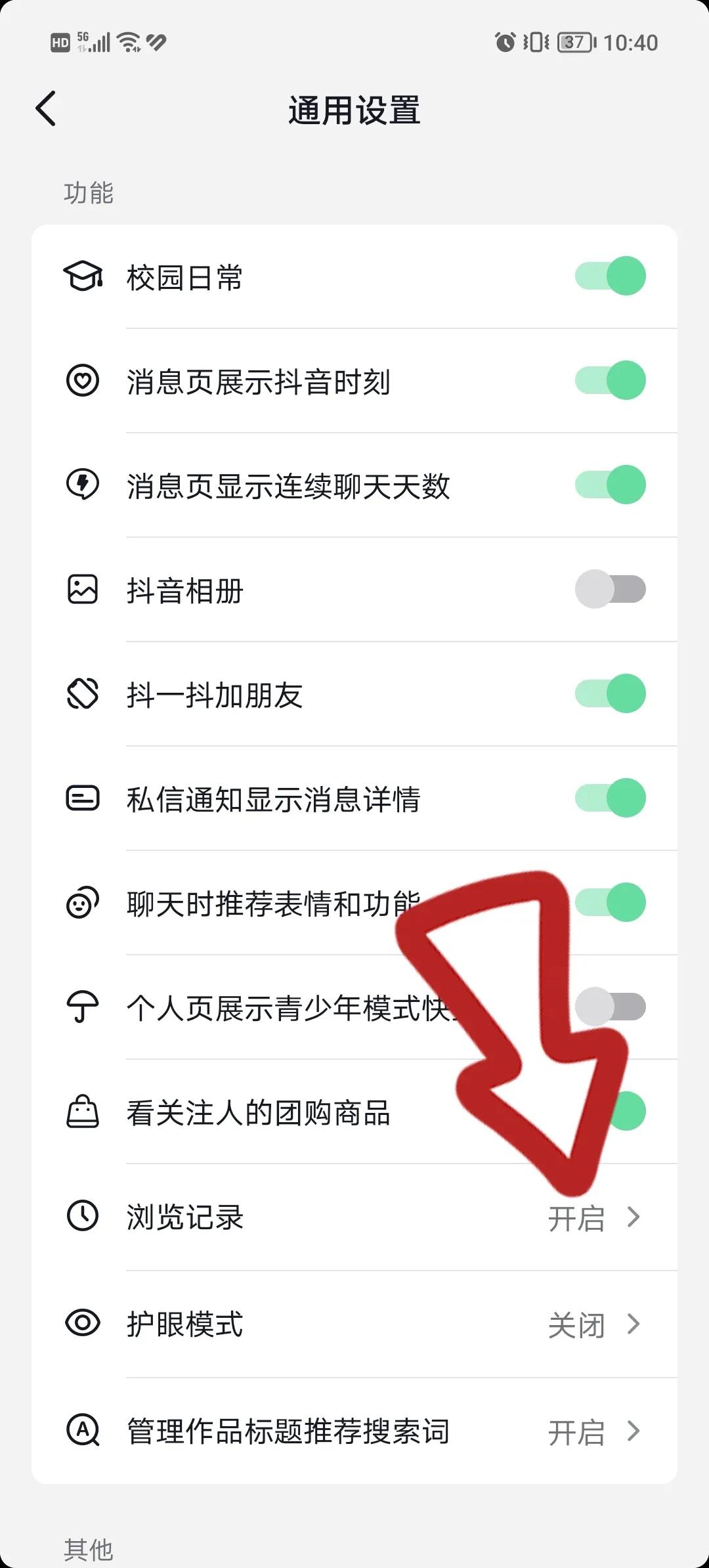The image size is (709, 1568).
Task: Go back from 通用设置 page
Action: click(x=46, y=108)
